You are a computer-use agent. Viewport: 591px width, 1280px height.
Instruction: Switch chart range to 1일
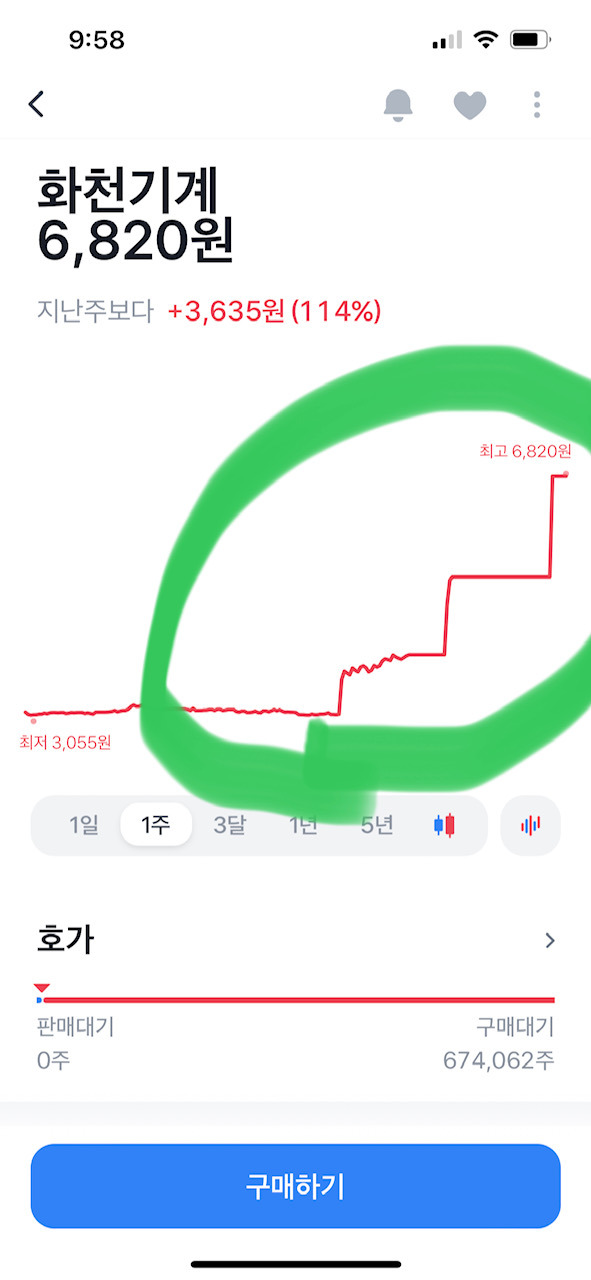tap(84, 826)
